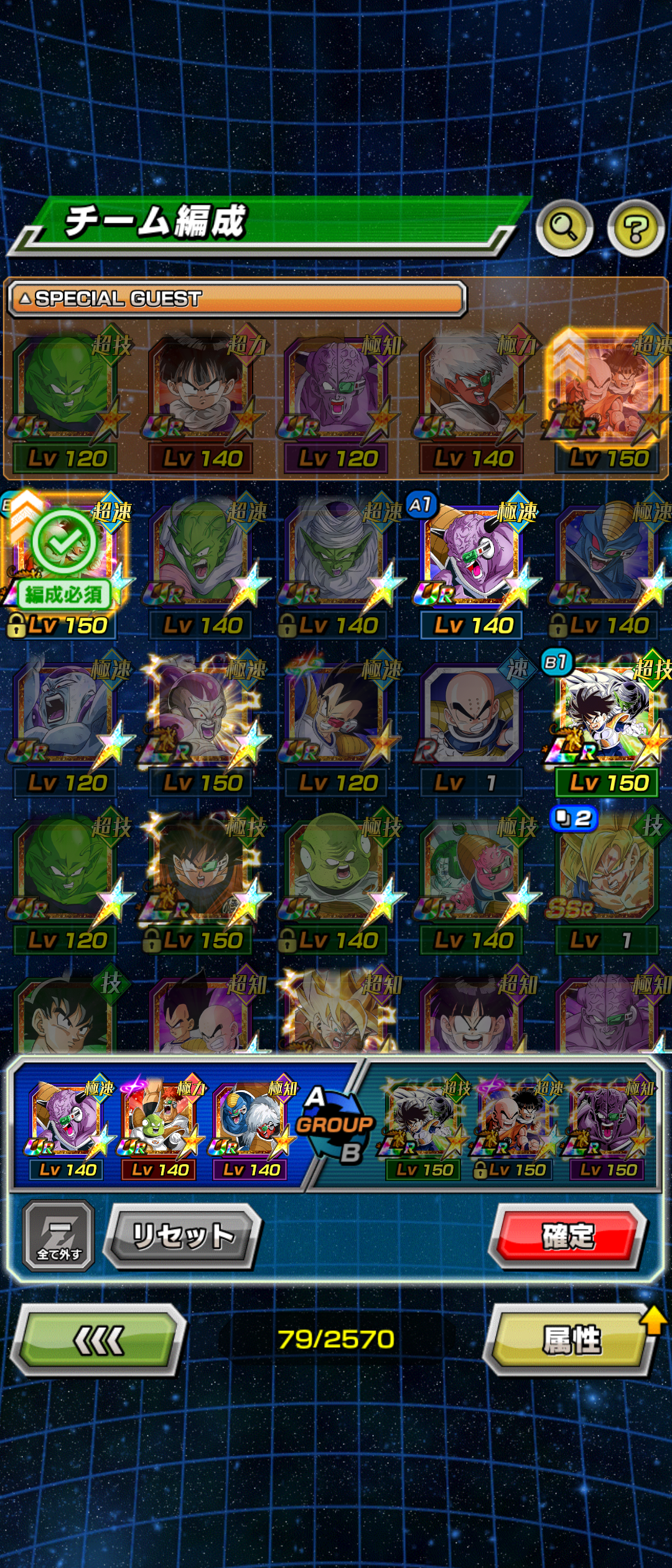Tap the 確定 confirm button
The width and height of the screenshot is (672, 1568).
click(568, 1236)
